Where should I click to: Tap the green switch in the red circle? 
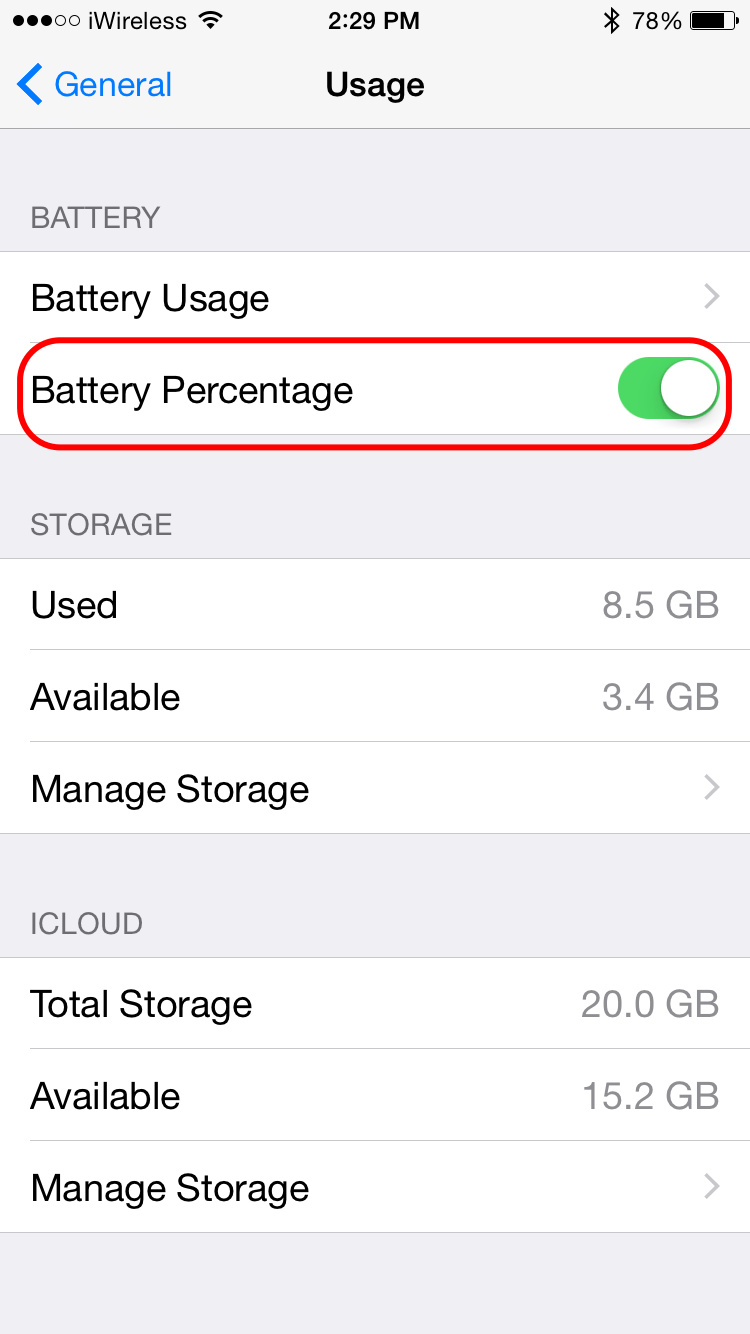pyautogui.click(x=668, y=388)
